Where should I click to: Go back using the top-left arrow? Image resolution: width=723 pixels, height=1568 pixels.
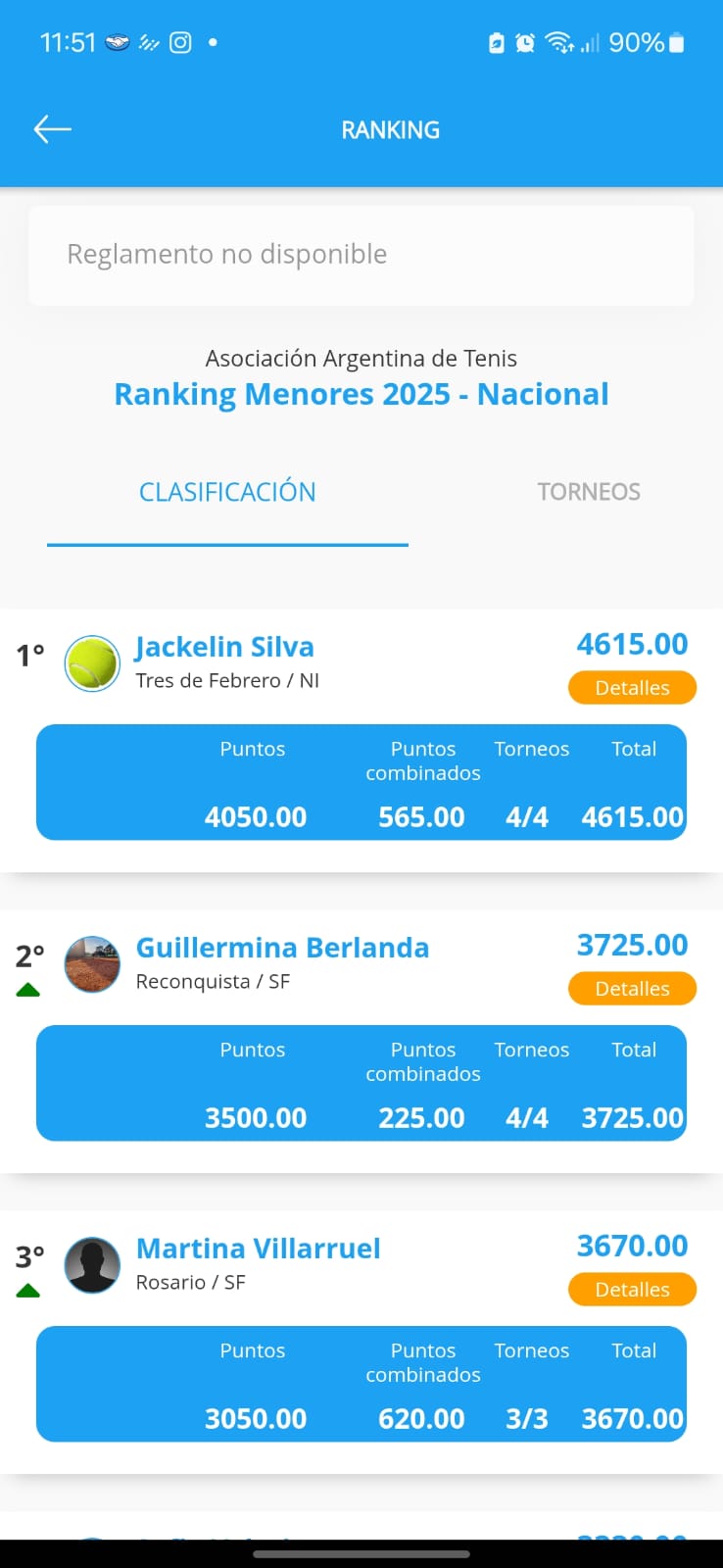click(53, 129)
